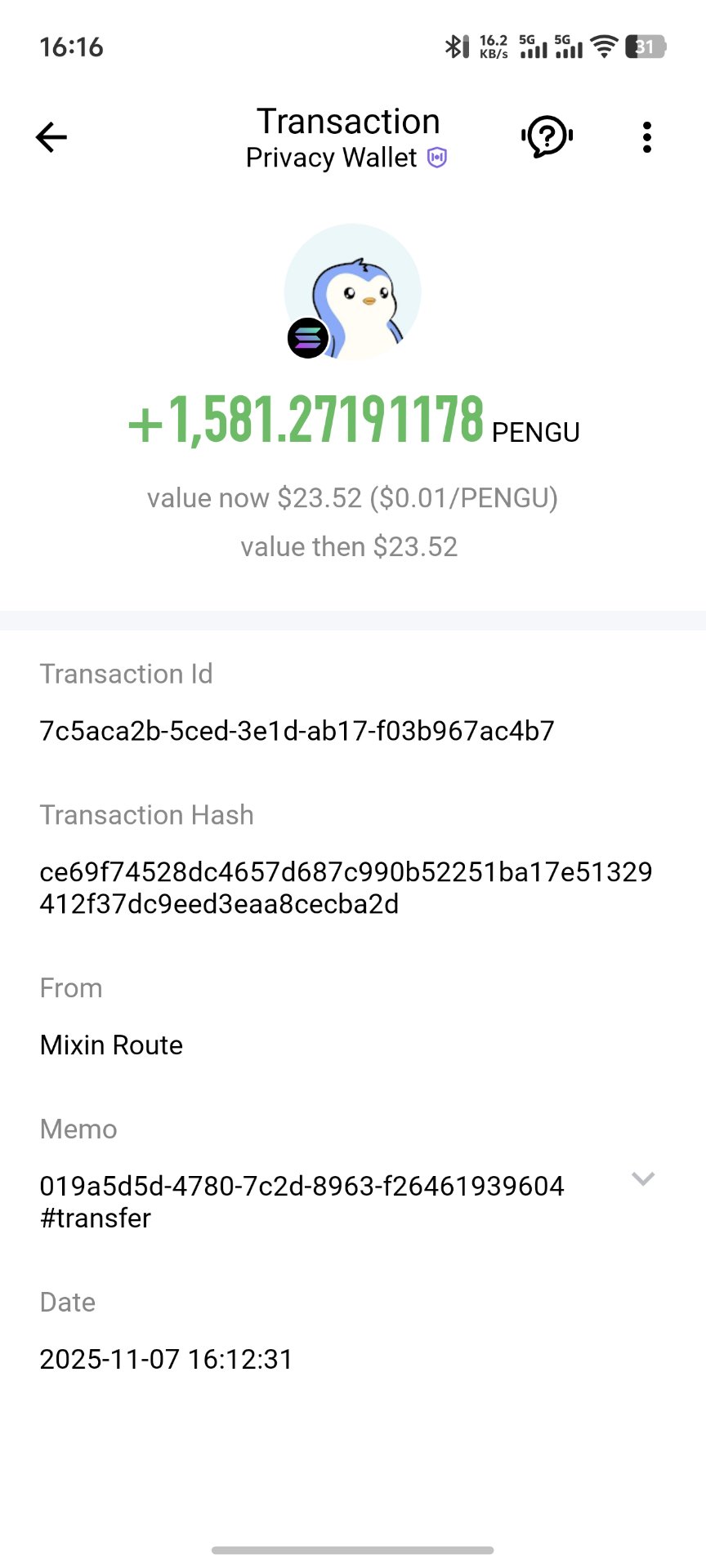Go back using the top-left arrow
The image size is (706, 1568).
(51, 137)
